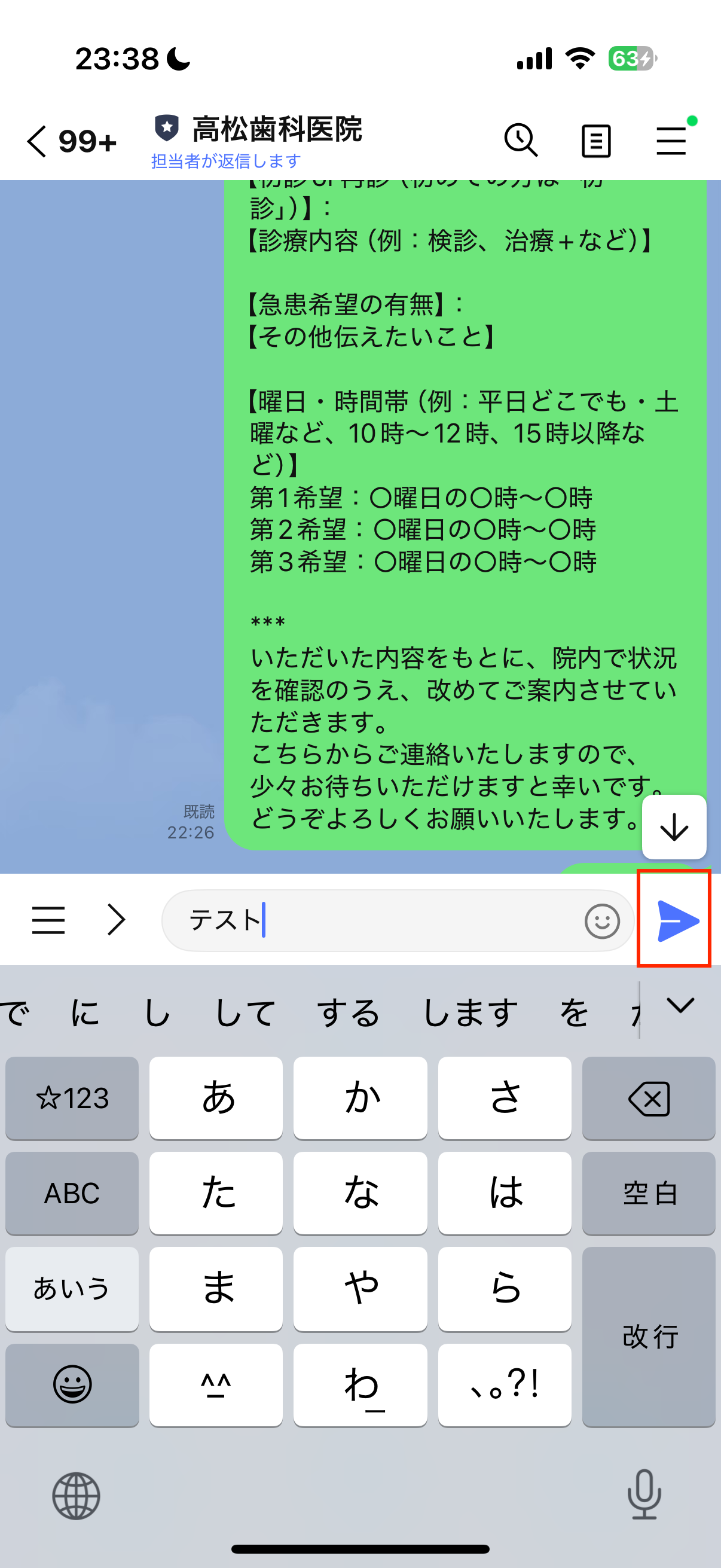Switch keyboard to ABC mode
This screenshot has width=721, height=1568.
click(x=72, y=1193)
